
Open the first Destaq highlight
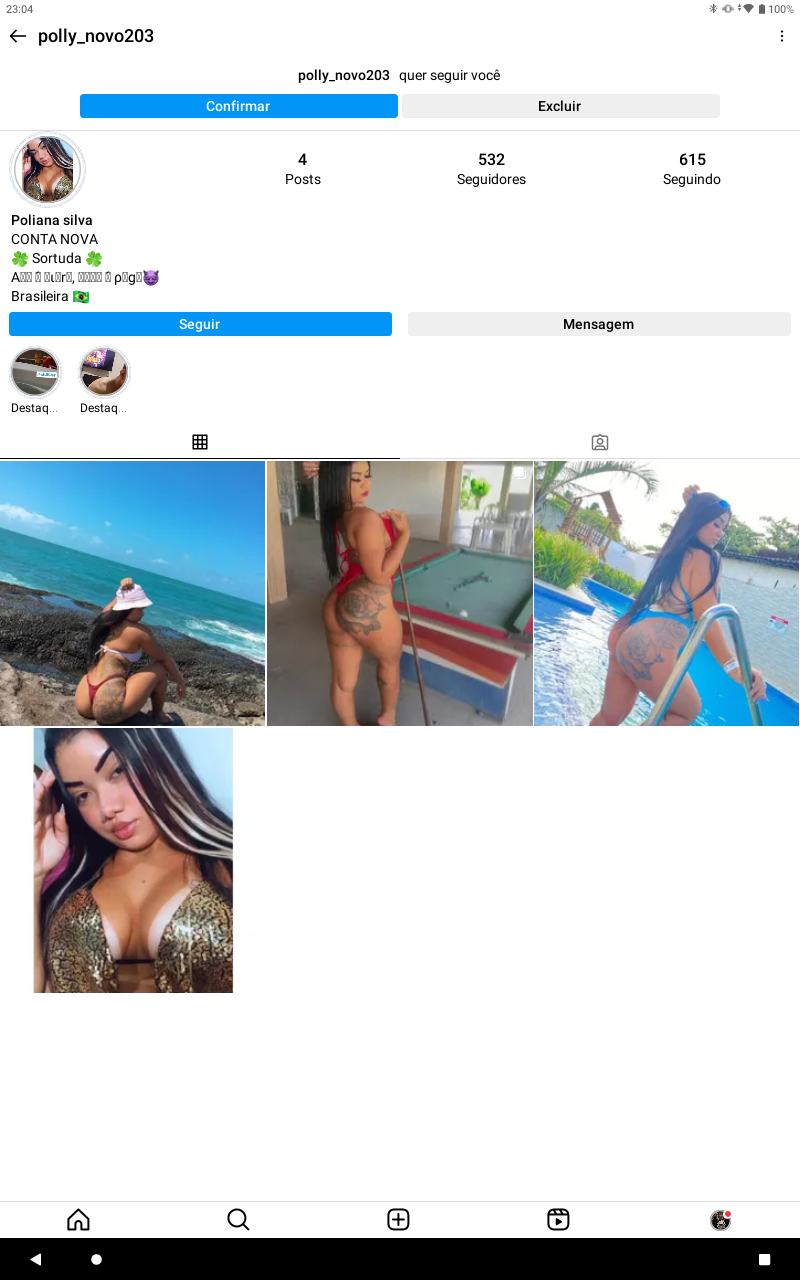[35, 373]
